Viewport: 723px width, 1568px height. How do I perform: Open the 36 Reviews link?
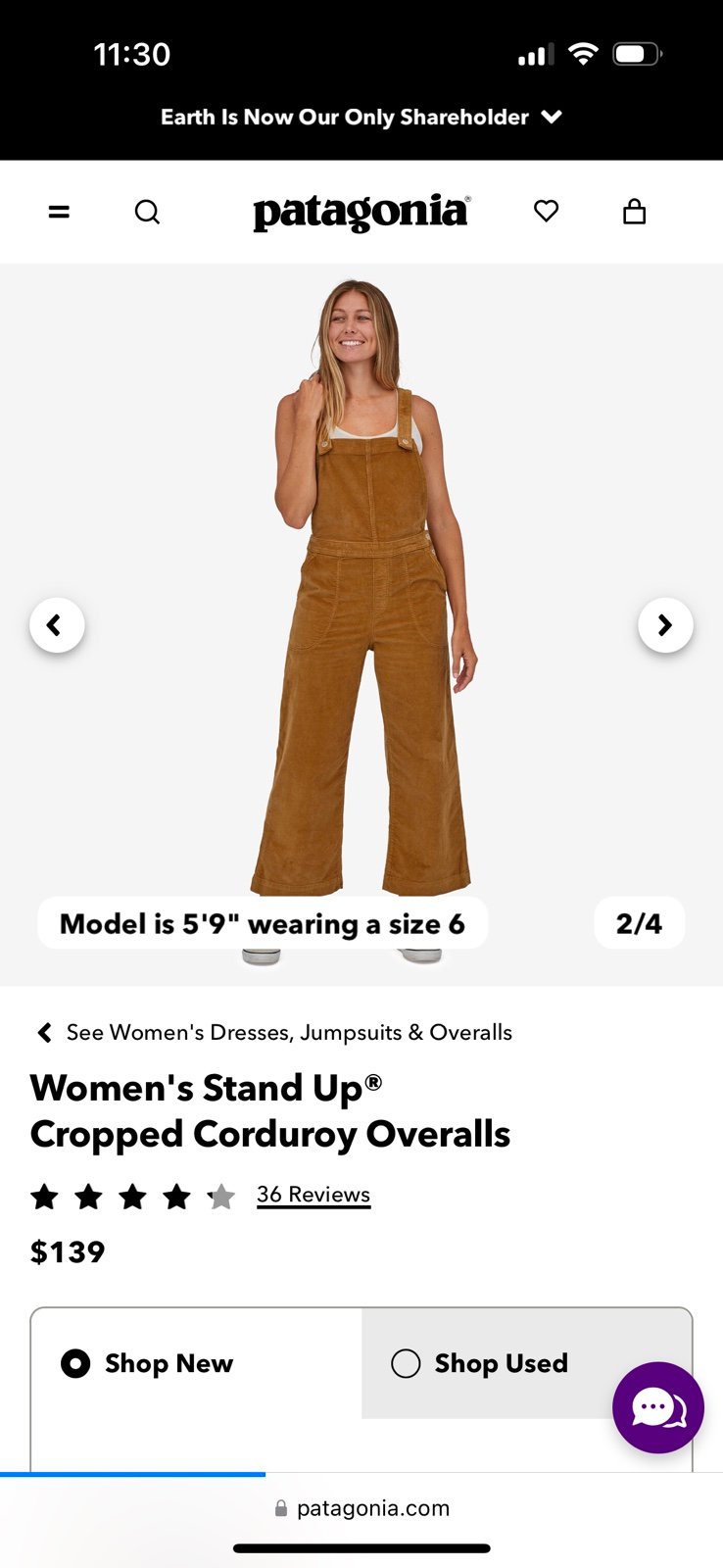(x=313, y=1195)
